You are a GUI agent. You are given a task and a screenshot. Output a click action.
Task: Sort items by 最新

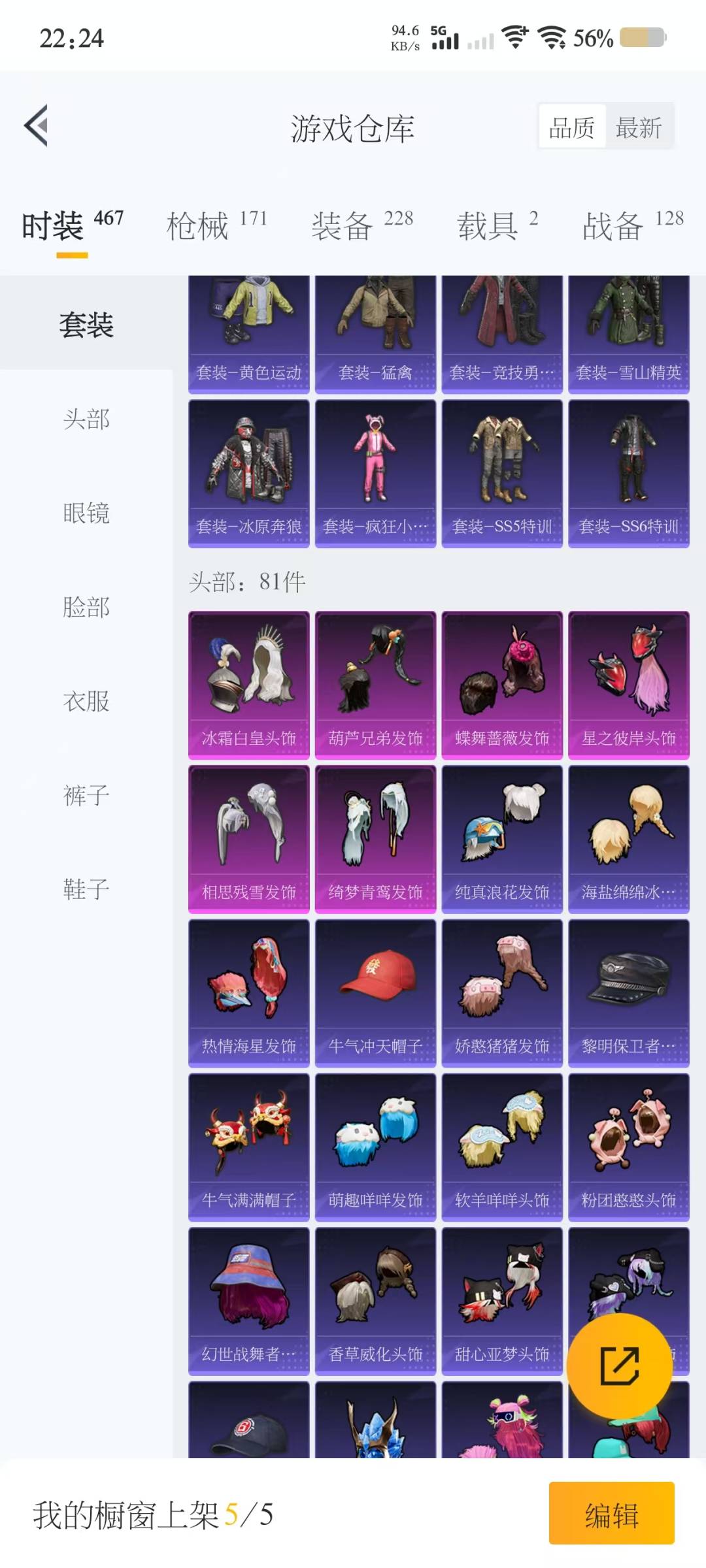pyautogui.click(x=639, y=127)
